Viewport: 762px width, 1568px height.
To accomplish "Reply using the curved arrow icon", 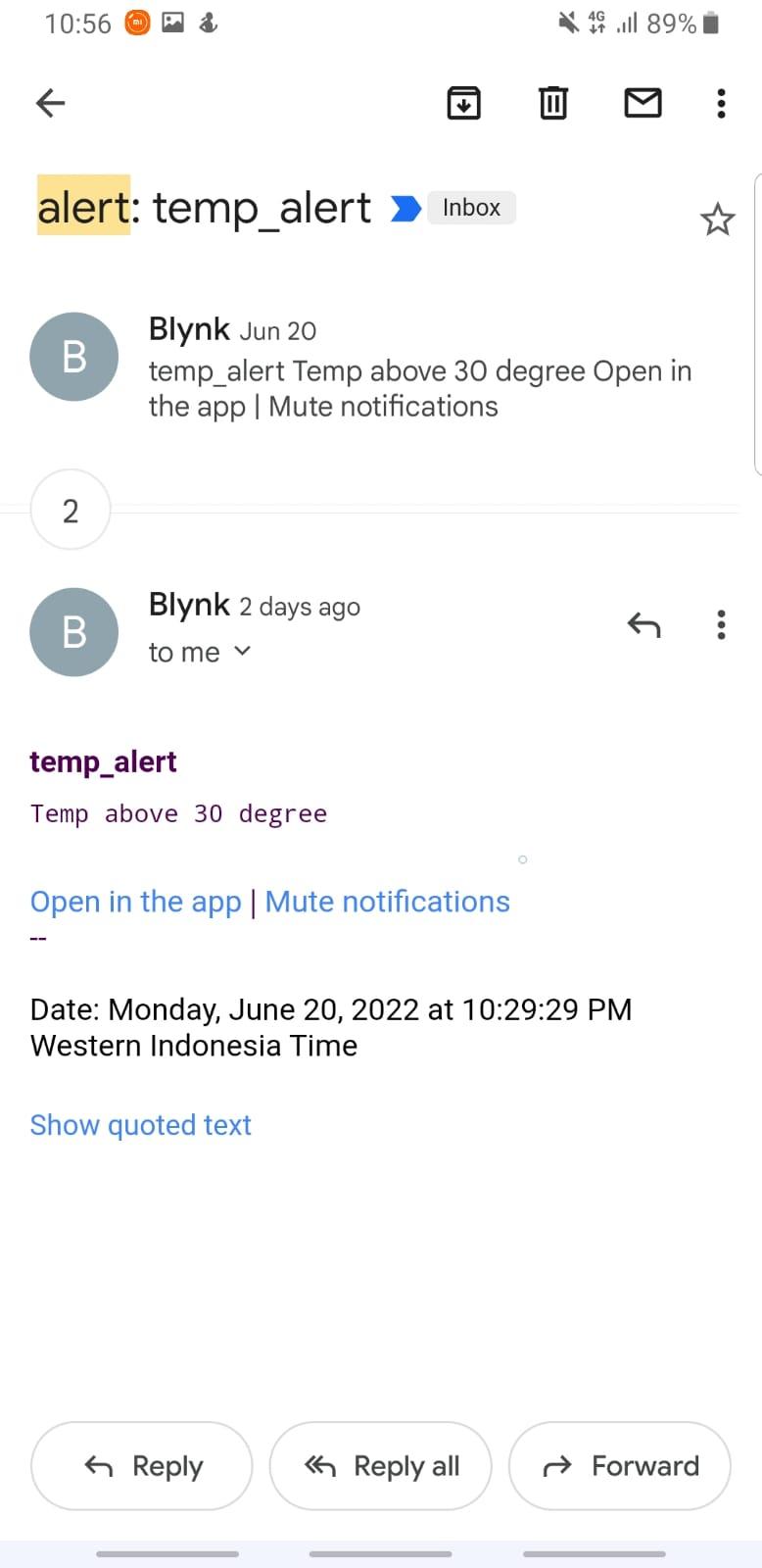I will (643, 624).
